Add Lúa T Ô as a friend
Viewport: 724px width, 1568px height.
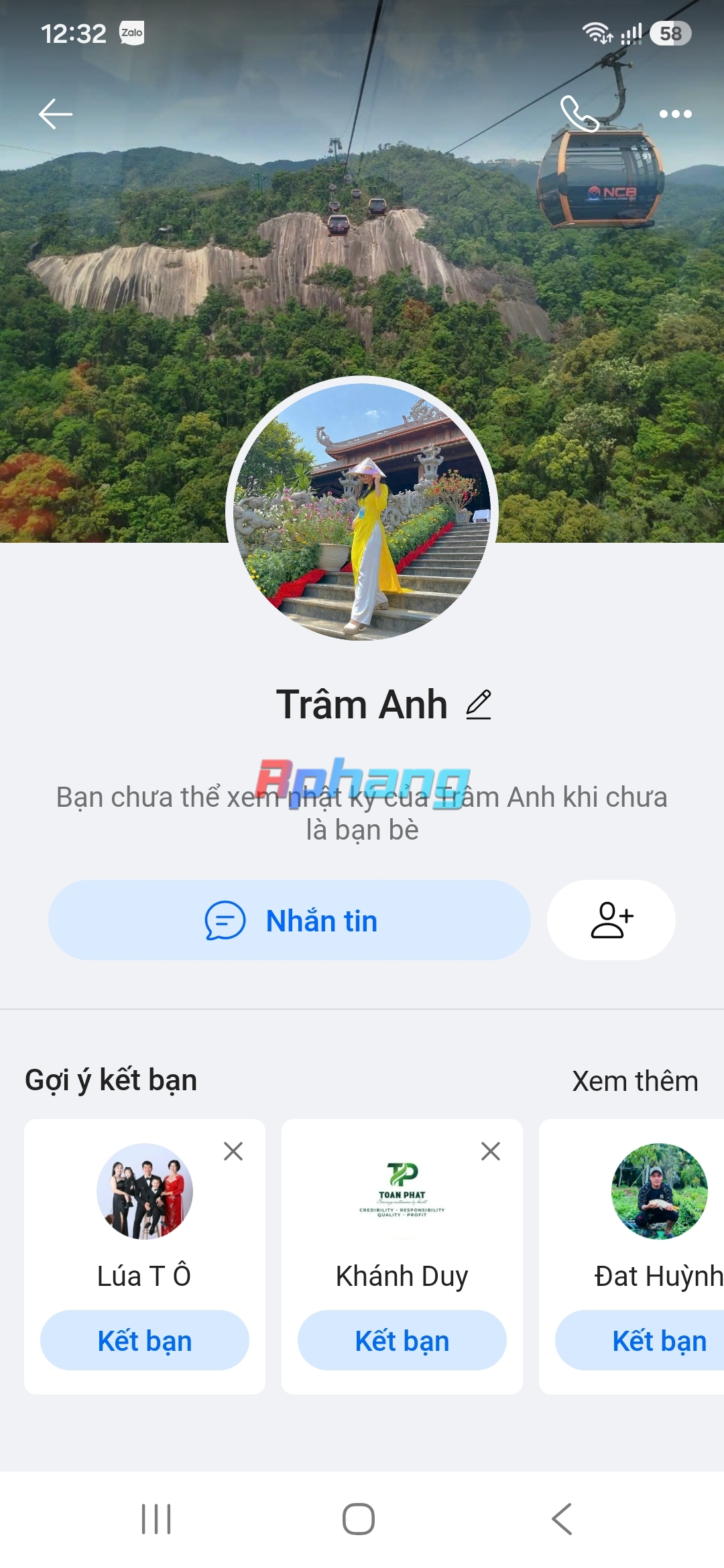[x=145, y=1340]
